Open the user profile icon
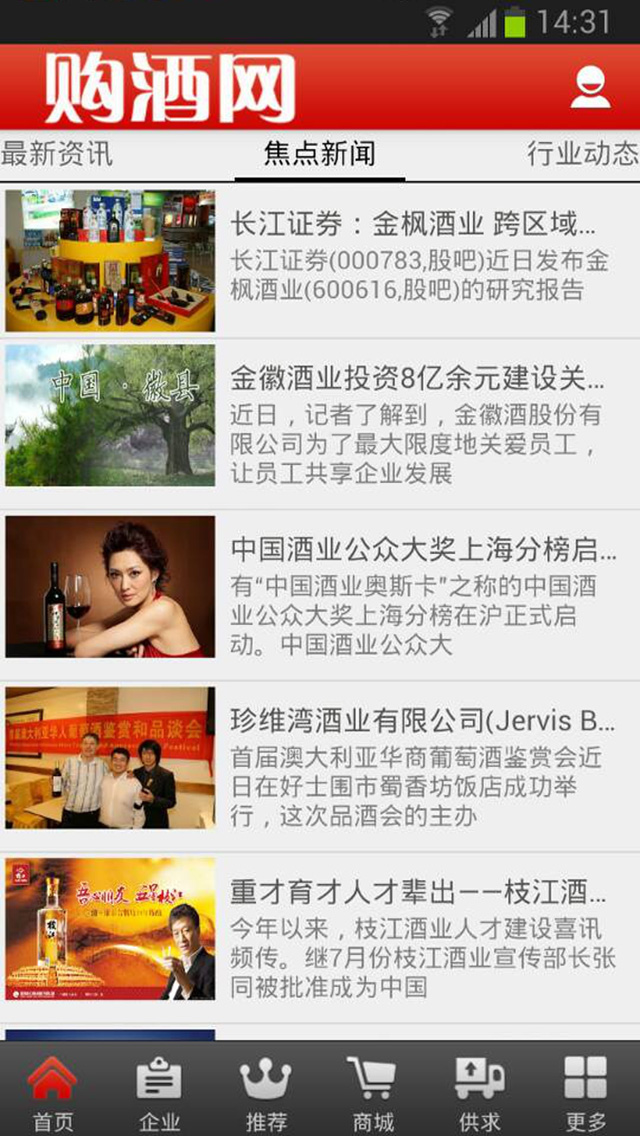This screenshot has width=640, height=1136. (x=590, y=87)
